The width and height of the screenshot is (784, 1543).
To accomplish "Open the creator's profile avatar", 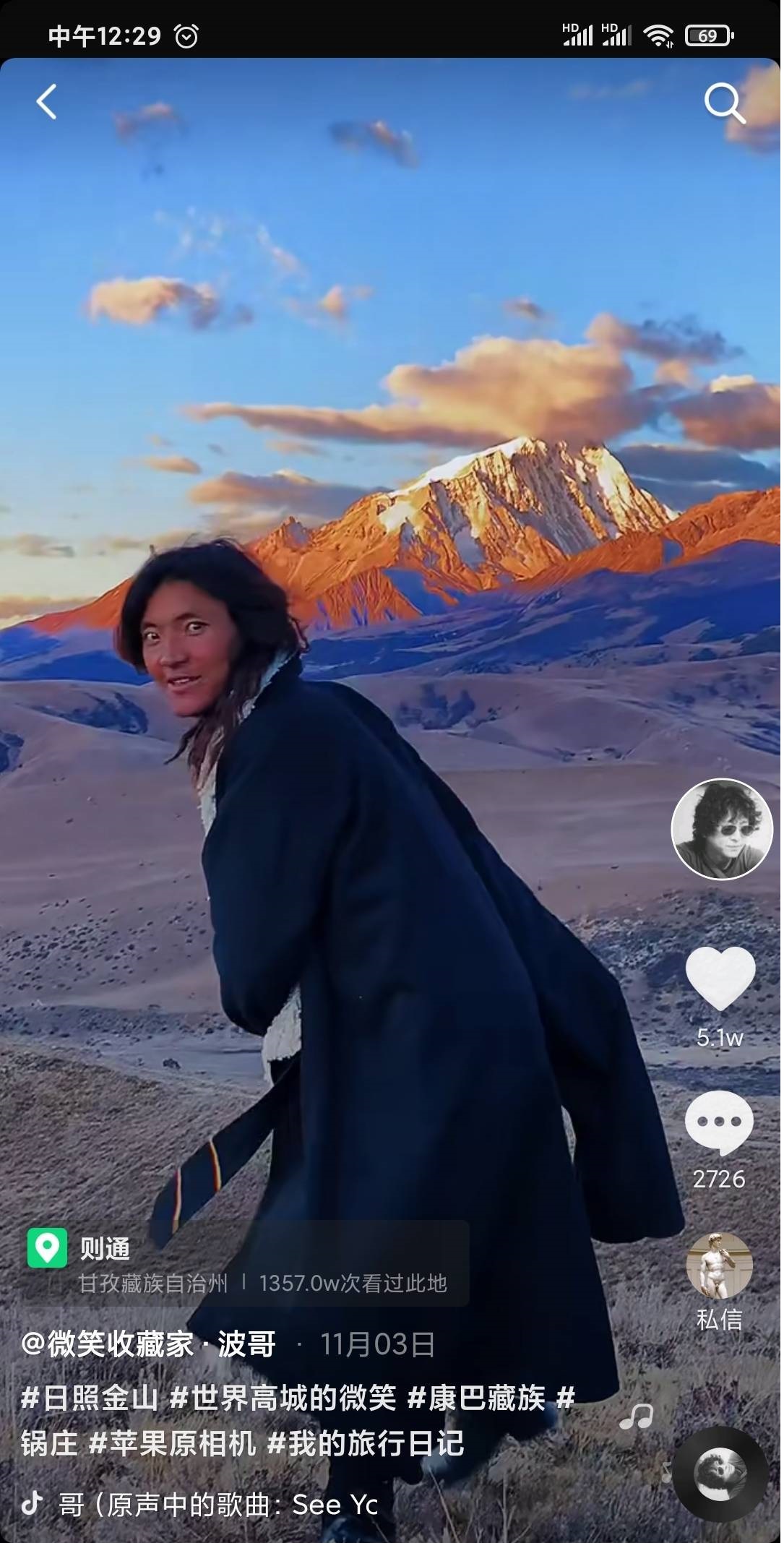I will coord(721,829).
